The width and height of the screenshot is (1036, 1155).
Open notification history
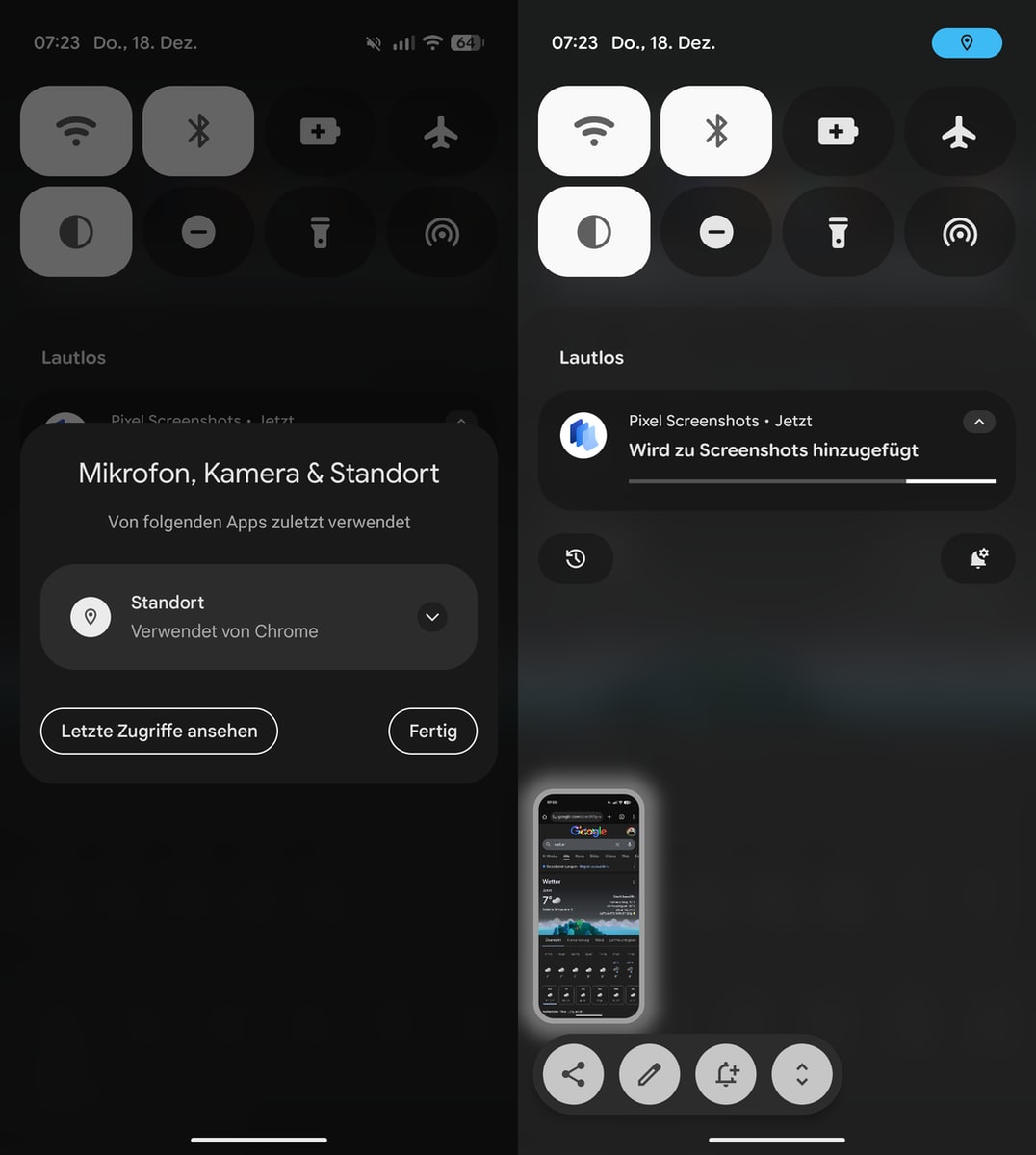(x=576, y=558)
